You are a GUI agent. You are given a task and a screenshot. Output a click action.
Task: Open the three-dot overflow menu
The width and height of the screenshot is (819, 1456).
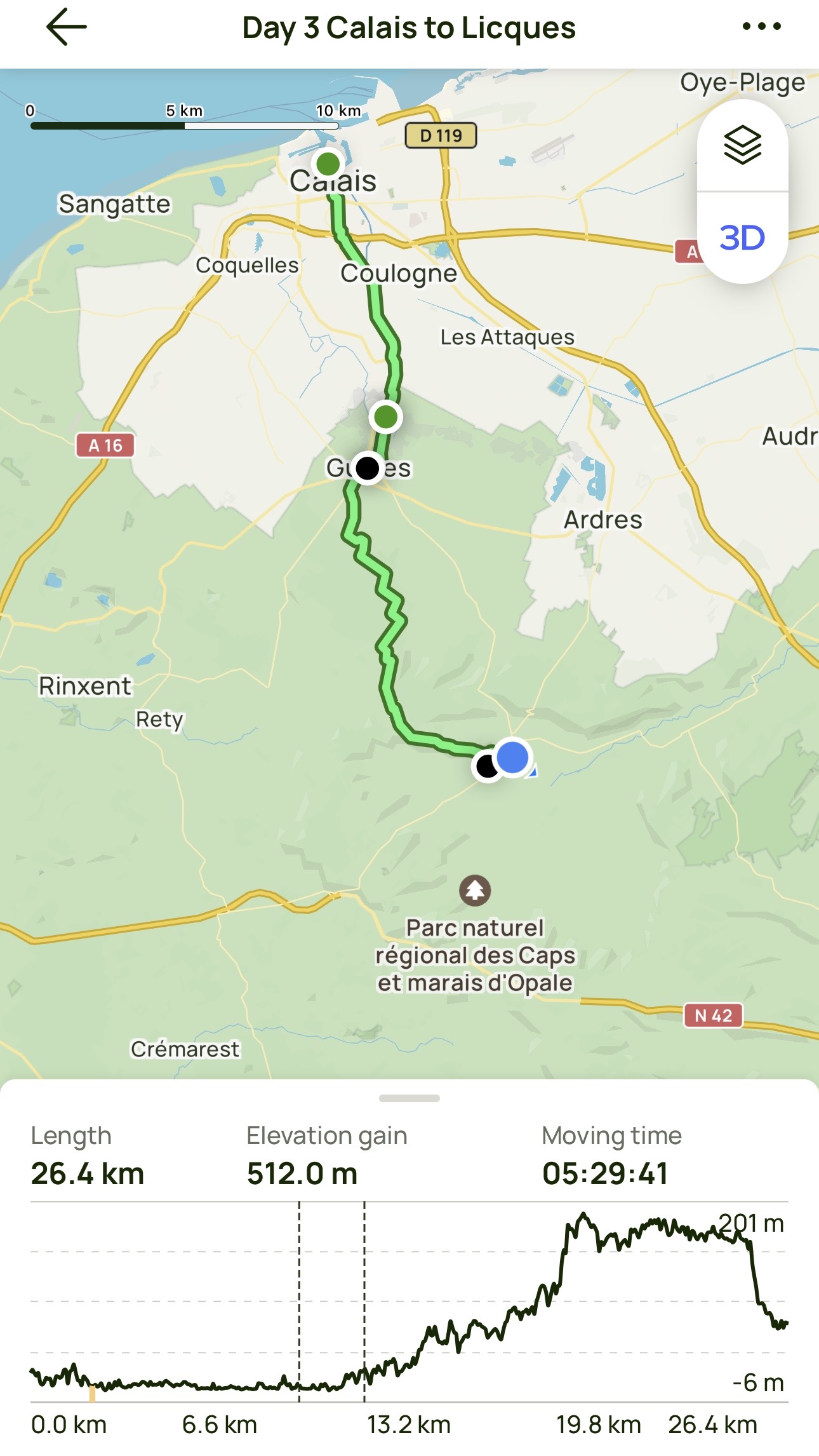(x=761, y=27)
